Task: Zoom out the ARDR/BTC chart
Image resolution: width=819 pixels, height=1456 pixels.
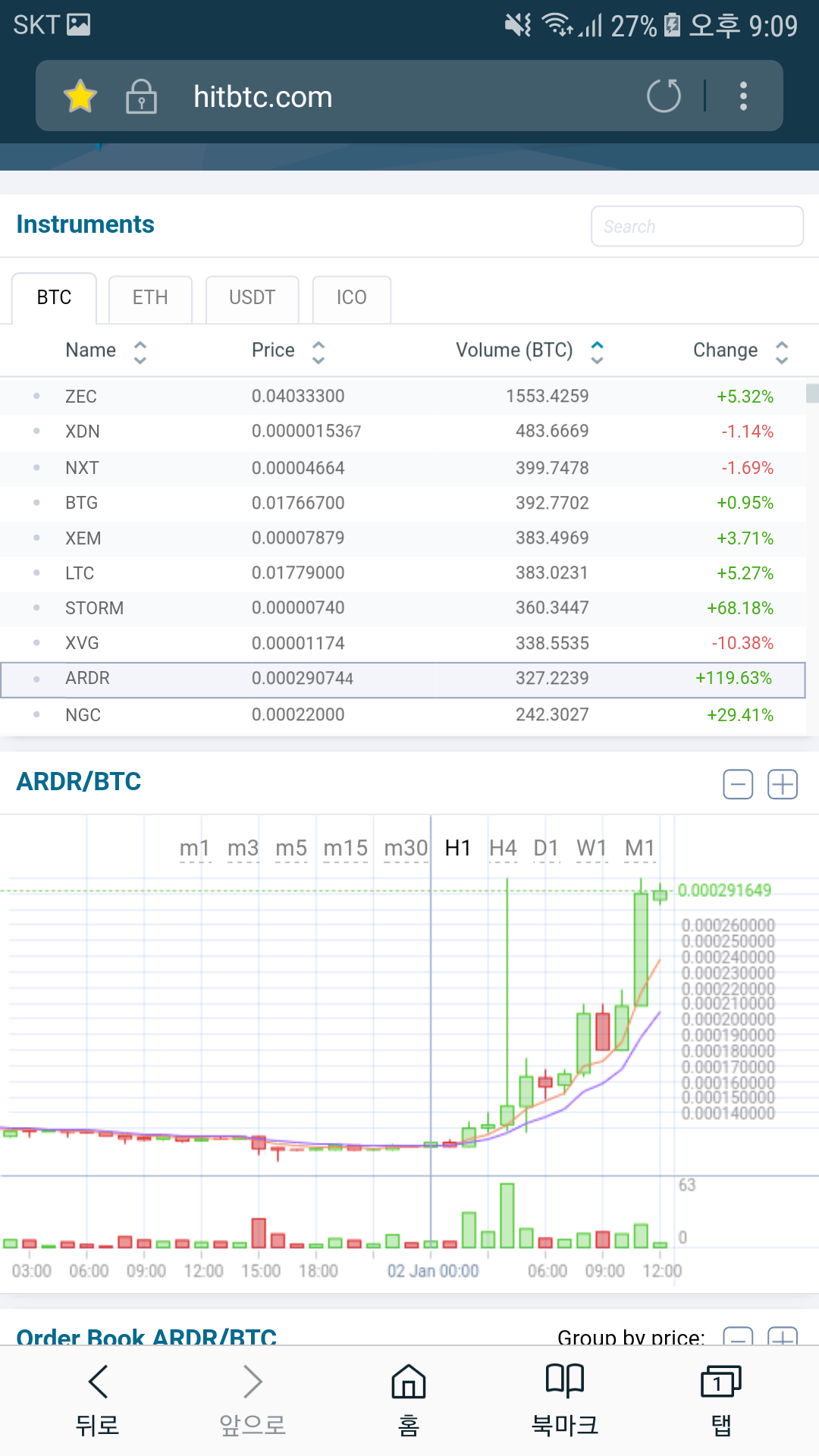Action: coord(737,784)
